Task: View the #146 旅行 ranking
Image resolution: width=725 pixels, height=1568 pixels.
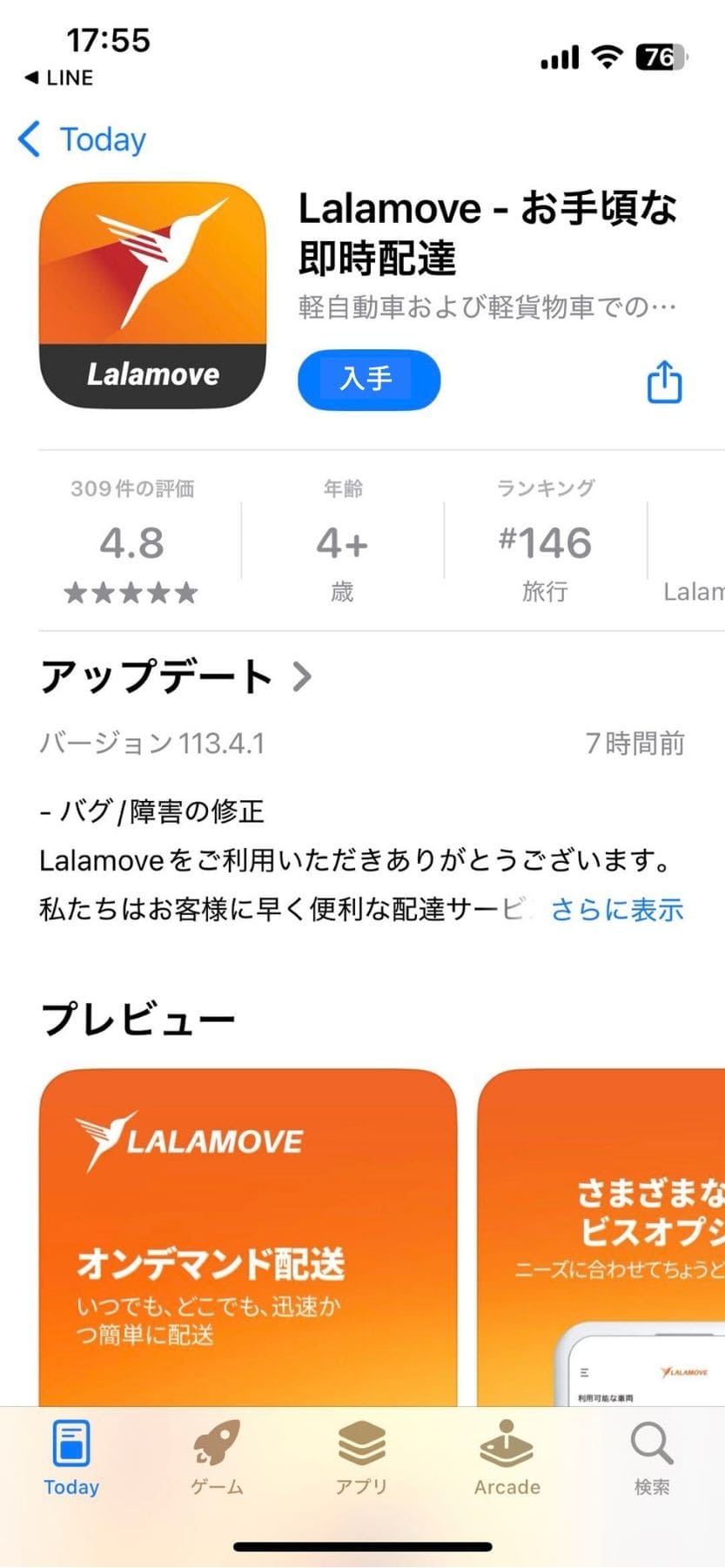Action: coord(545,542)
